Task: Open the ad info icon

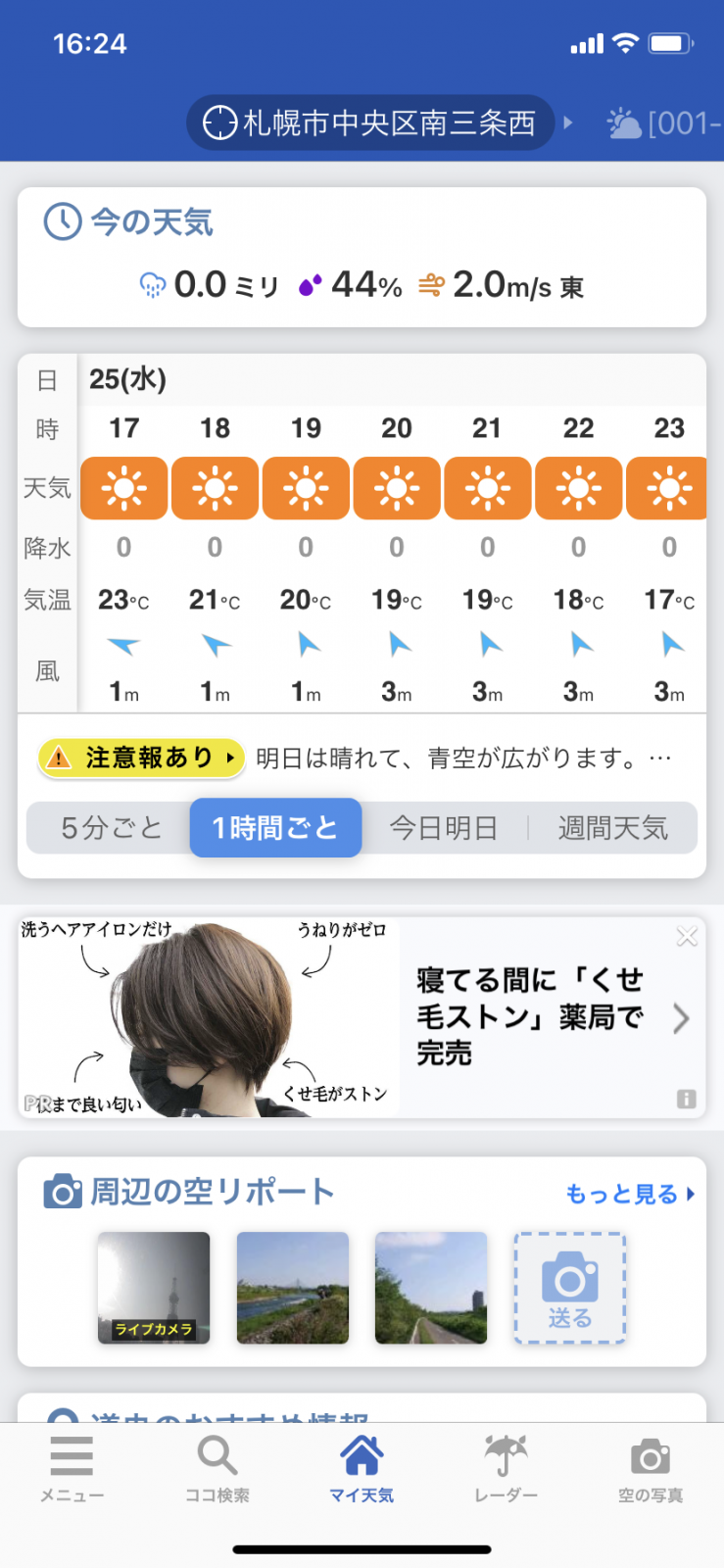Action: [x=687, y=1099]
